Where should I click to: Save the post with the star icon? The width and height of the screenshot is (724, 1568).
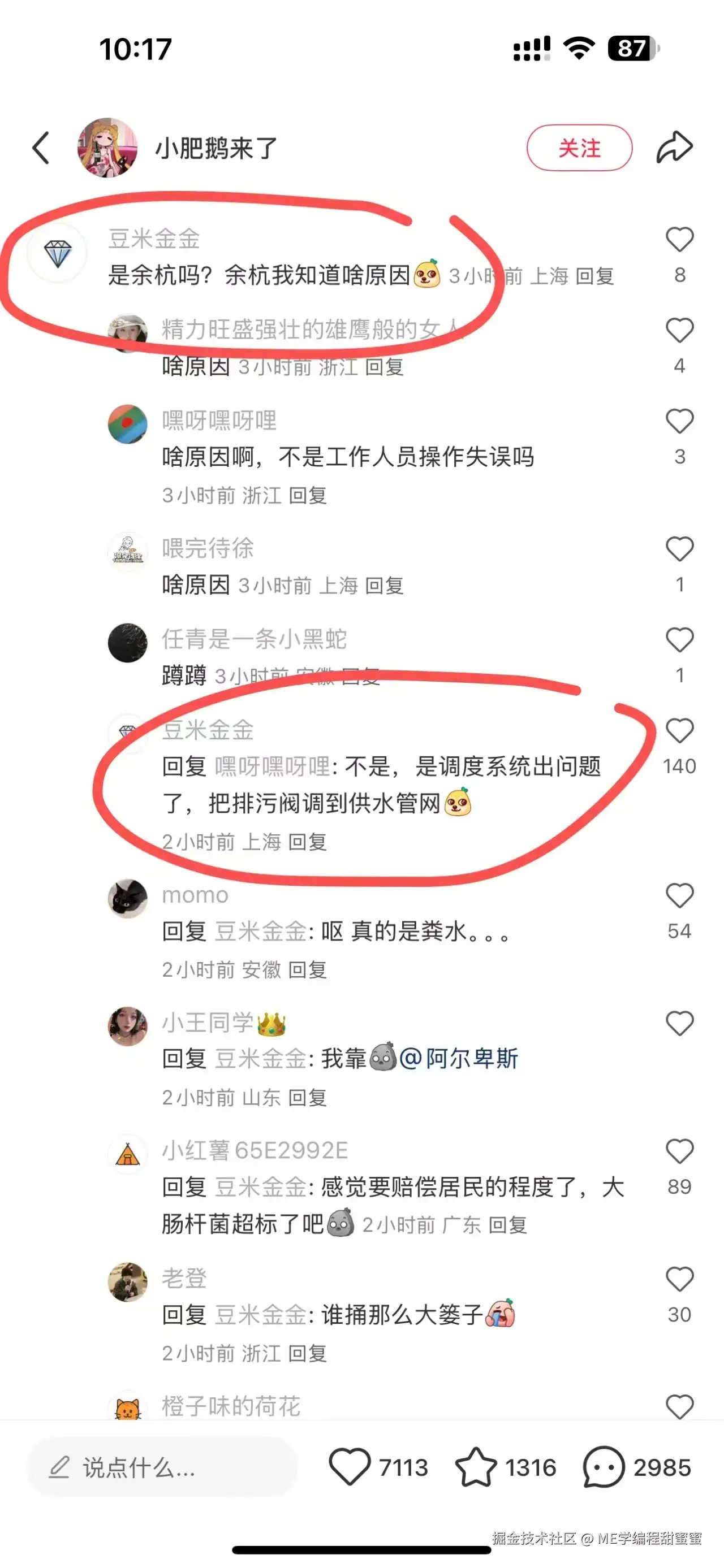[476, 1467]
